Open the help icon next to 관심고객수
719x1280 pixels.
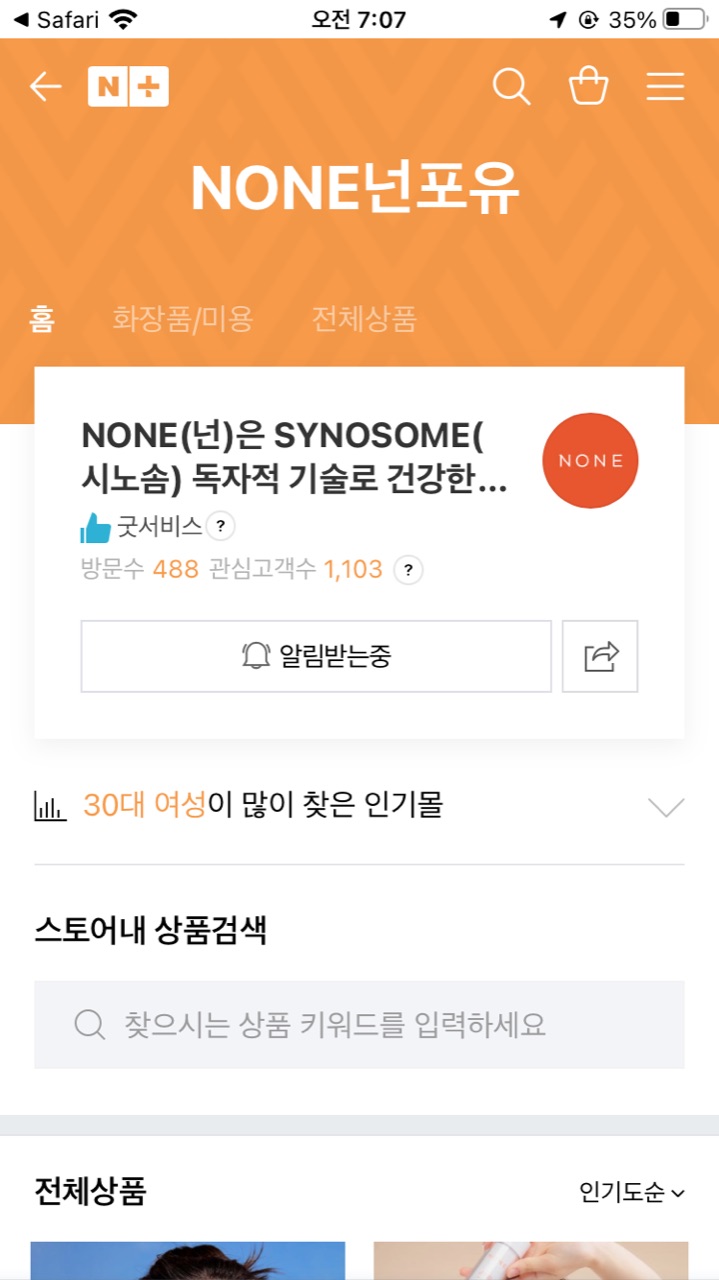[408, 570]
